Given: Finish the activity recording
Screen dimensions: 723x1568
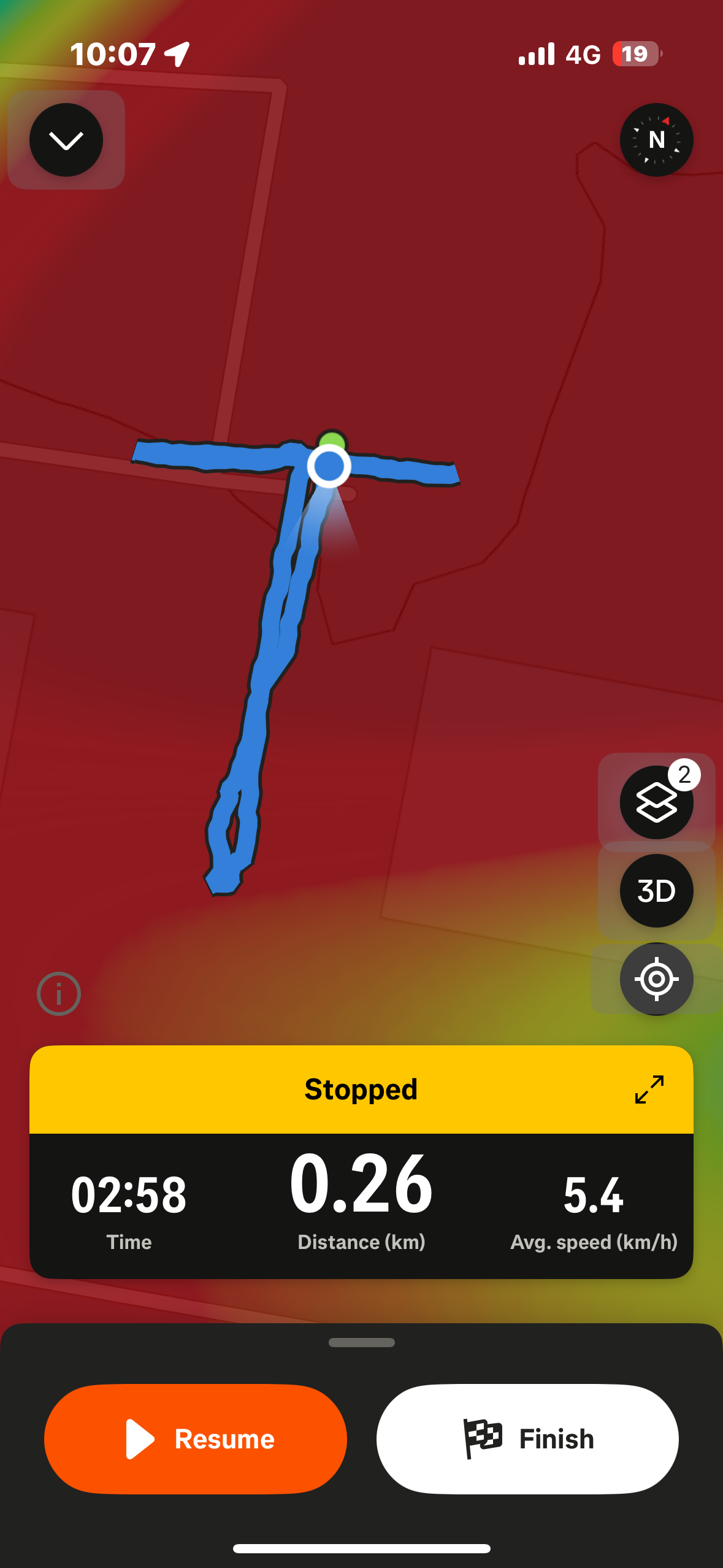Looking at the screenshot, I should pos(527,1439).
